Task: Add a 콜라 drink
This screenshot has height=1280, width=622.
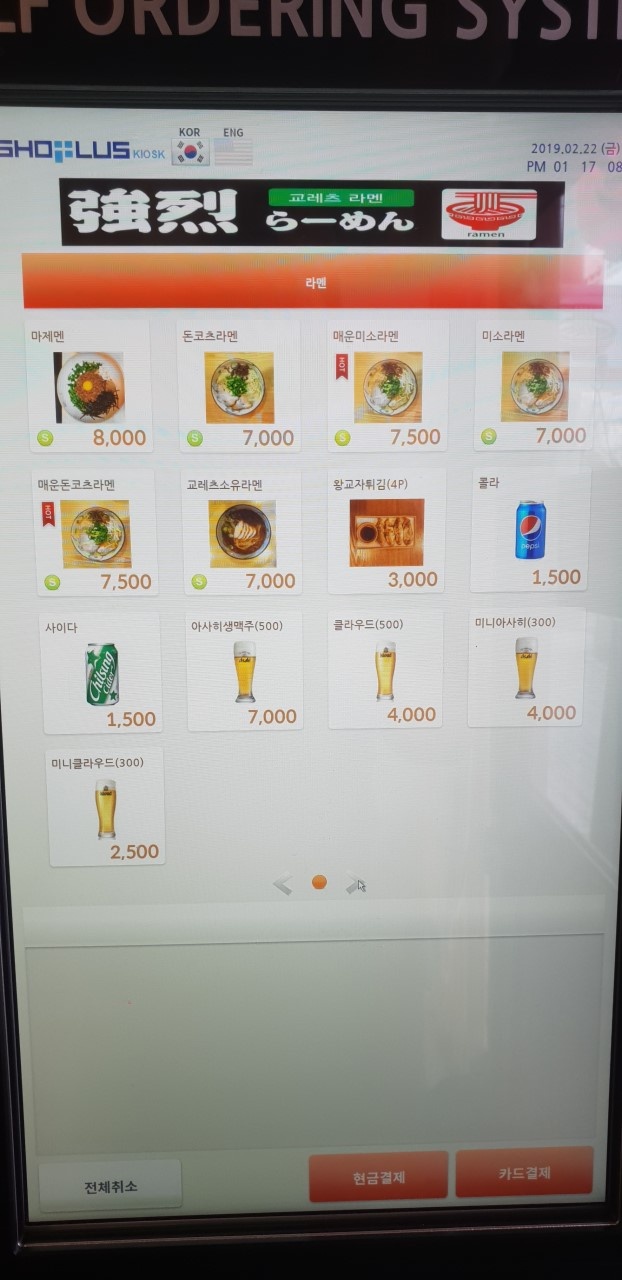Action: 530,529
